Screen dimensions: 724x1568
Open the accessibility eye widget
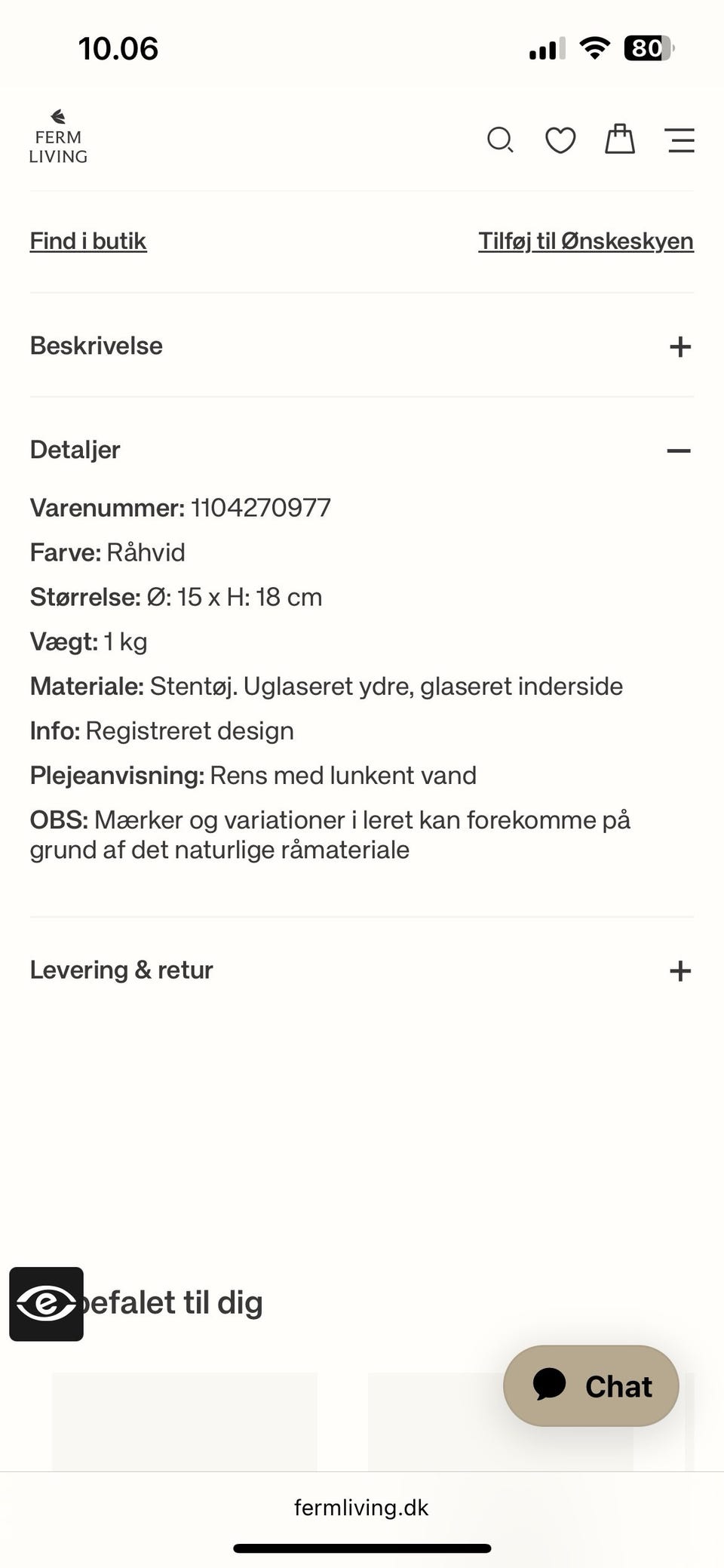click(46, 1303)
